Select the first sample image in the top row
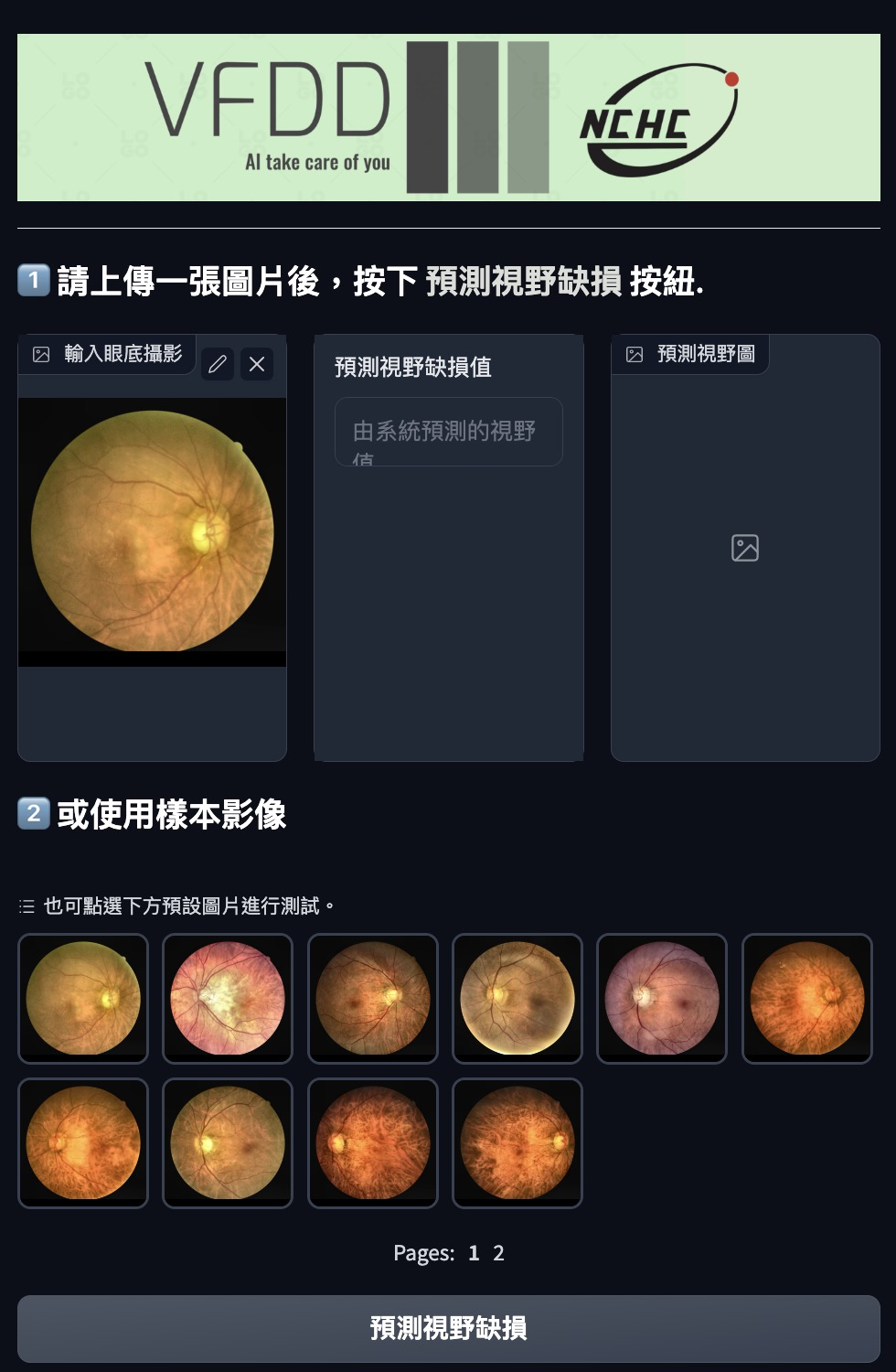896x1372 pixels. point(83,998)
